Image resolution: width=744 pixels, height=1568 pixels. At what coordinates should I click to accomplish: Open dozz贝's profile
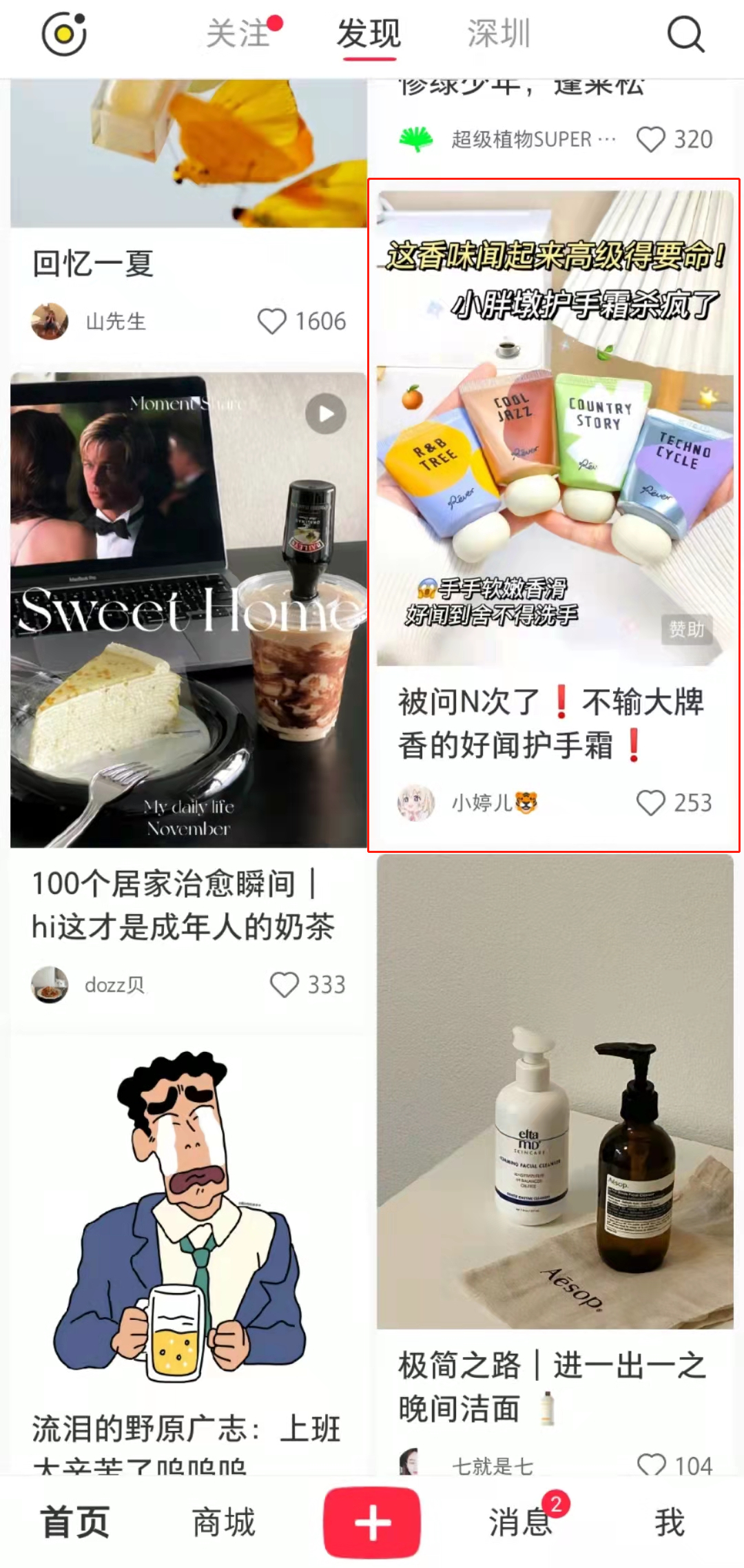coord(50,984)
